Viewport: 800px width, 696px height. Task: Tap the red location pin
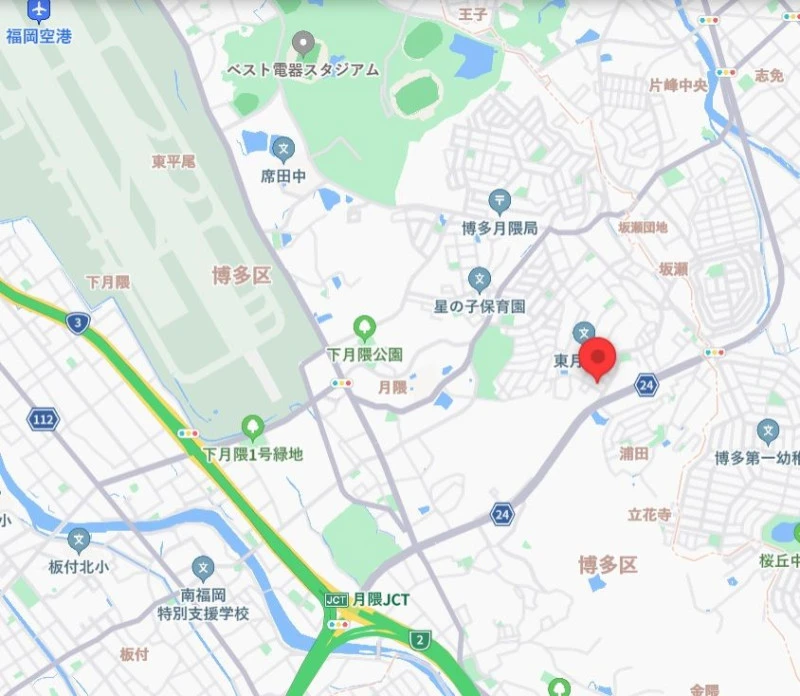pyautogui.click(x=599, y=357)
